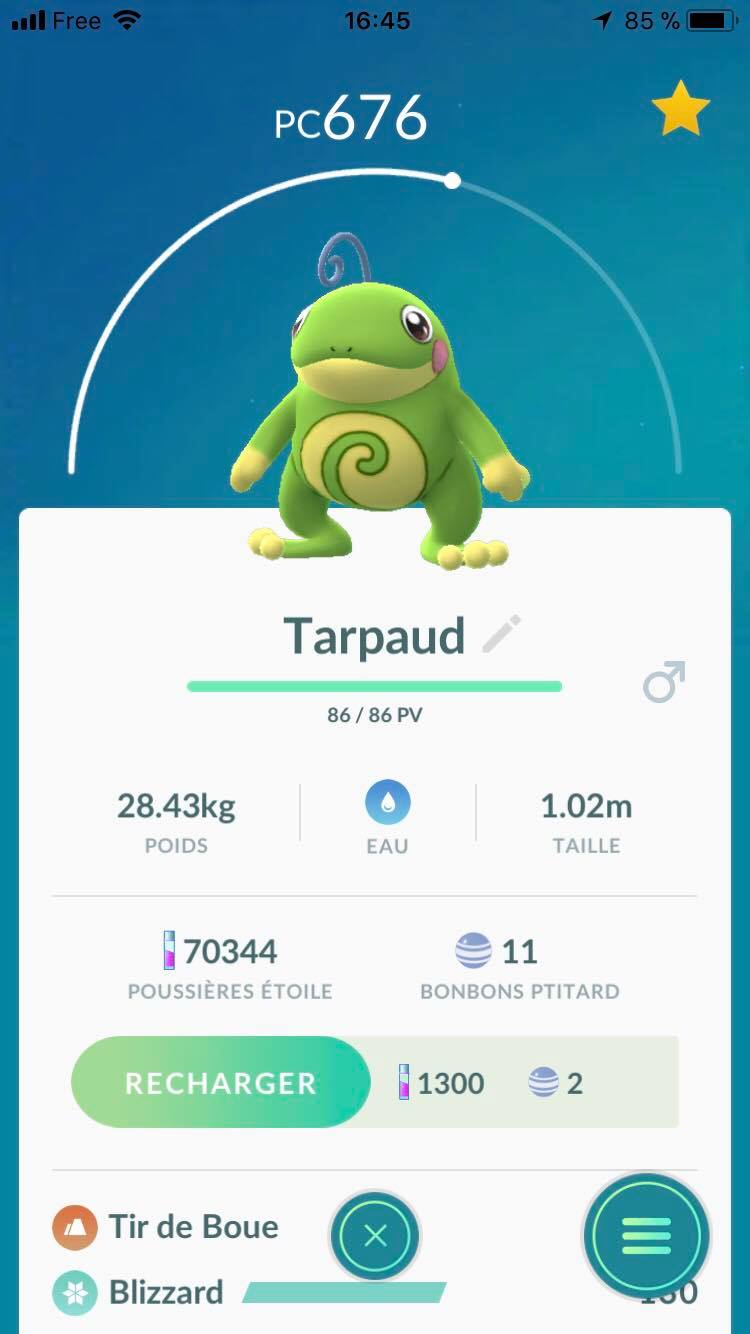Image resolution: width=750 pixels, height=1334 pixels.
Task: Toggle the favorite star for Tarpaud
Action: click(681, 111)
